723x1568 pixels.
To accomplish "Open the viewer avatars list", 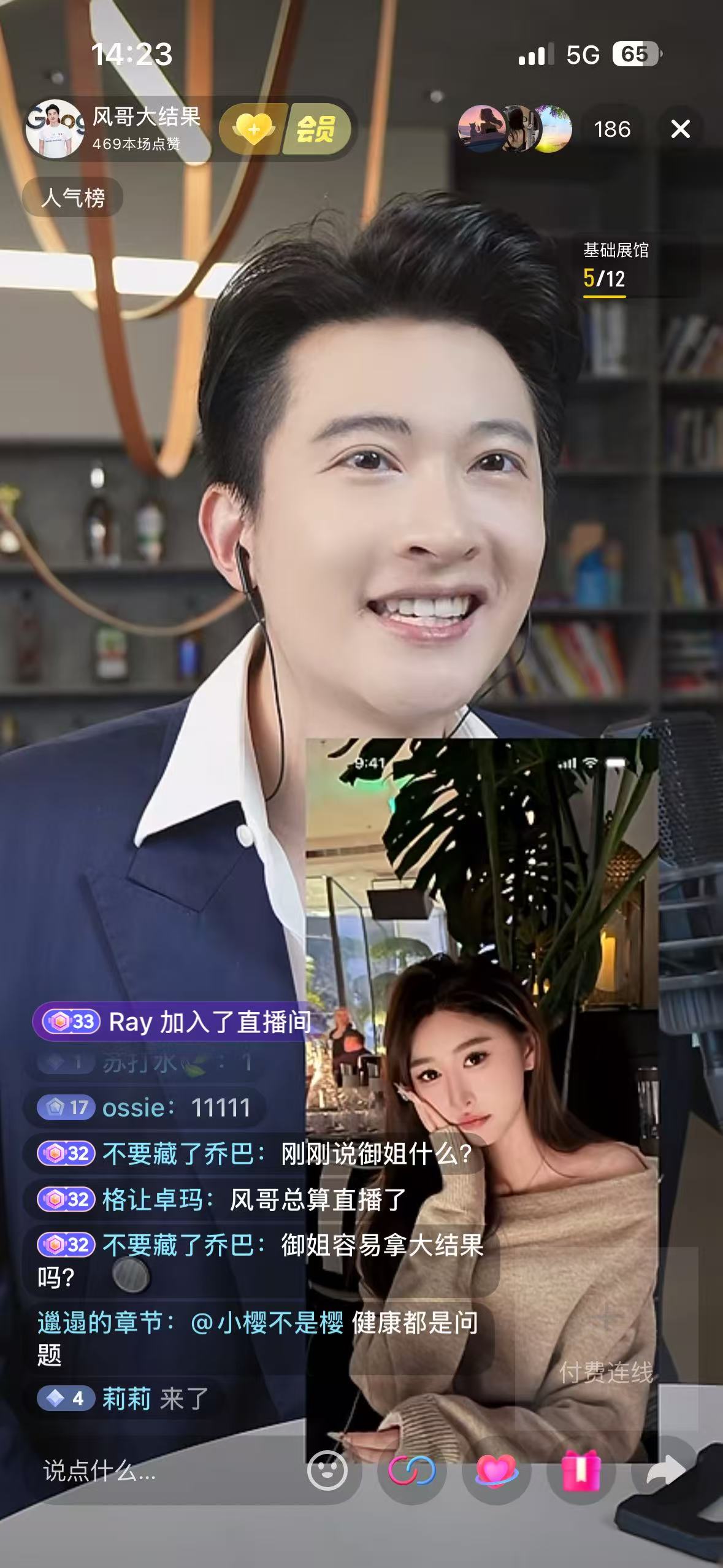I will point(515,129).
